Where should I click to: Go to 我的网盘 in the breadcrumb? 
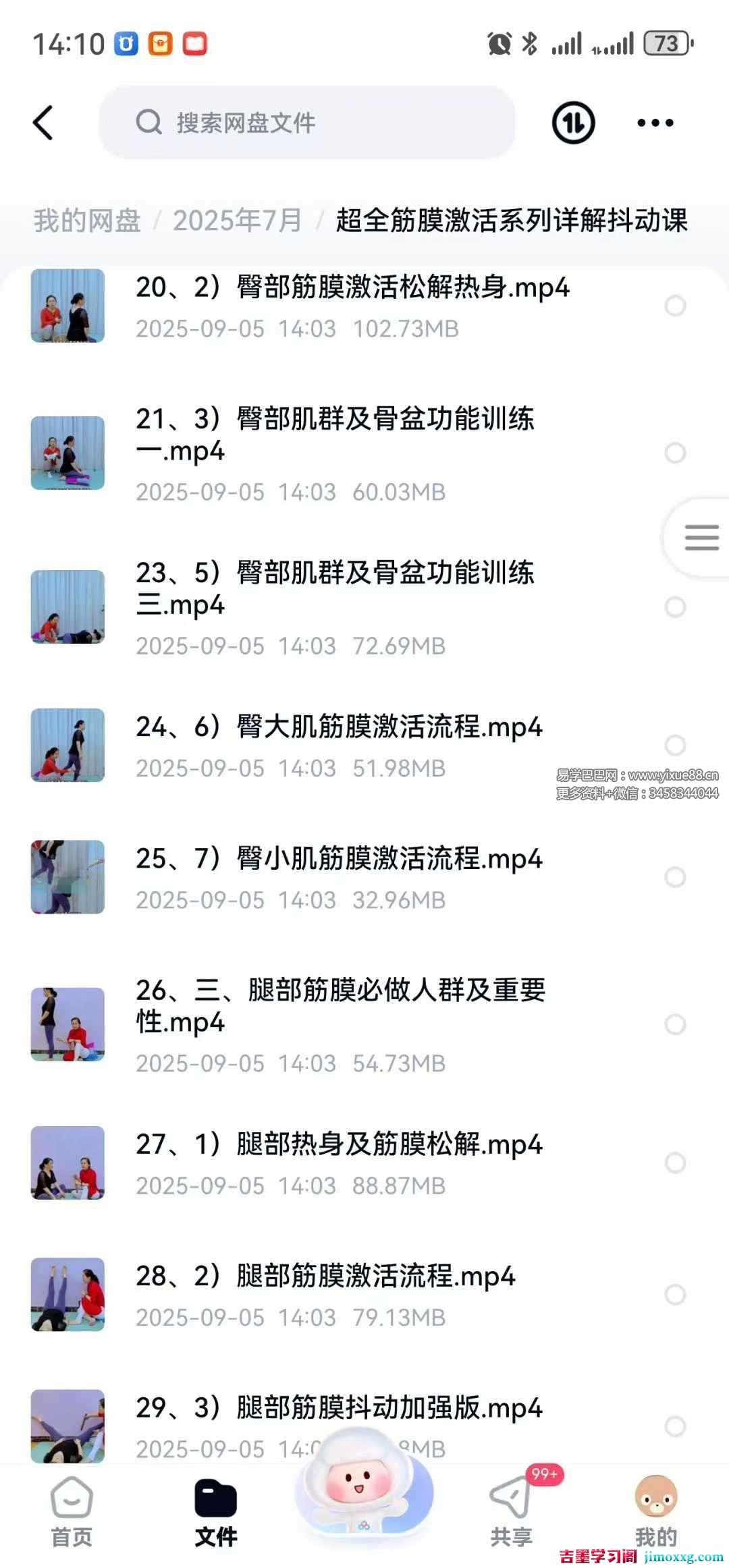click(x=87, y=221)
